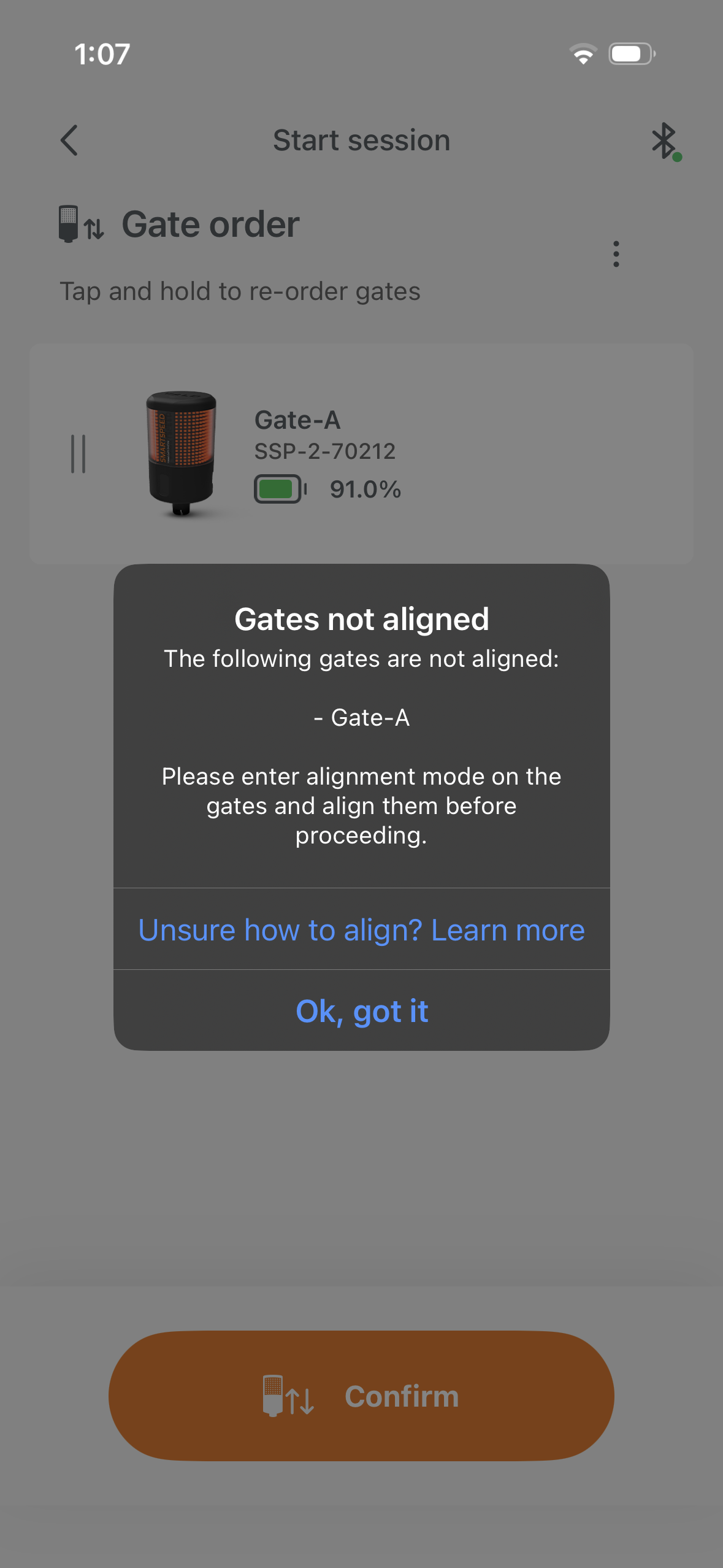
Task: Open the Learn more alignment link
Action: [362, 929]
